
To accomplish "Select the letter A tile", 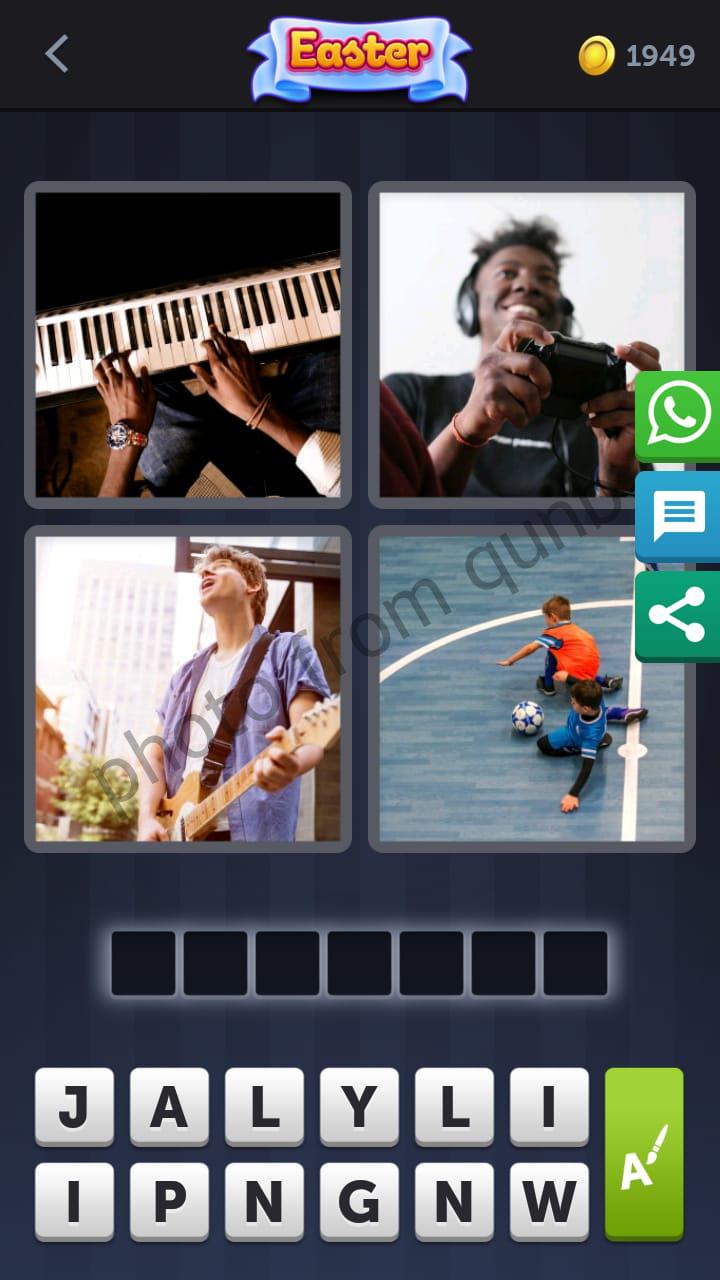I will pyautogui.click(x=169, y=1106).
